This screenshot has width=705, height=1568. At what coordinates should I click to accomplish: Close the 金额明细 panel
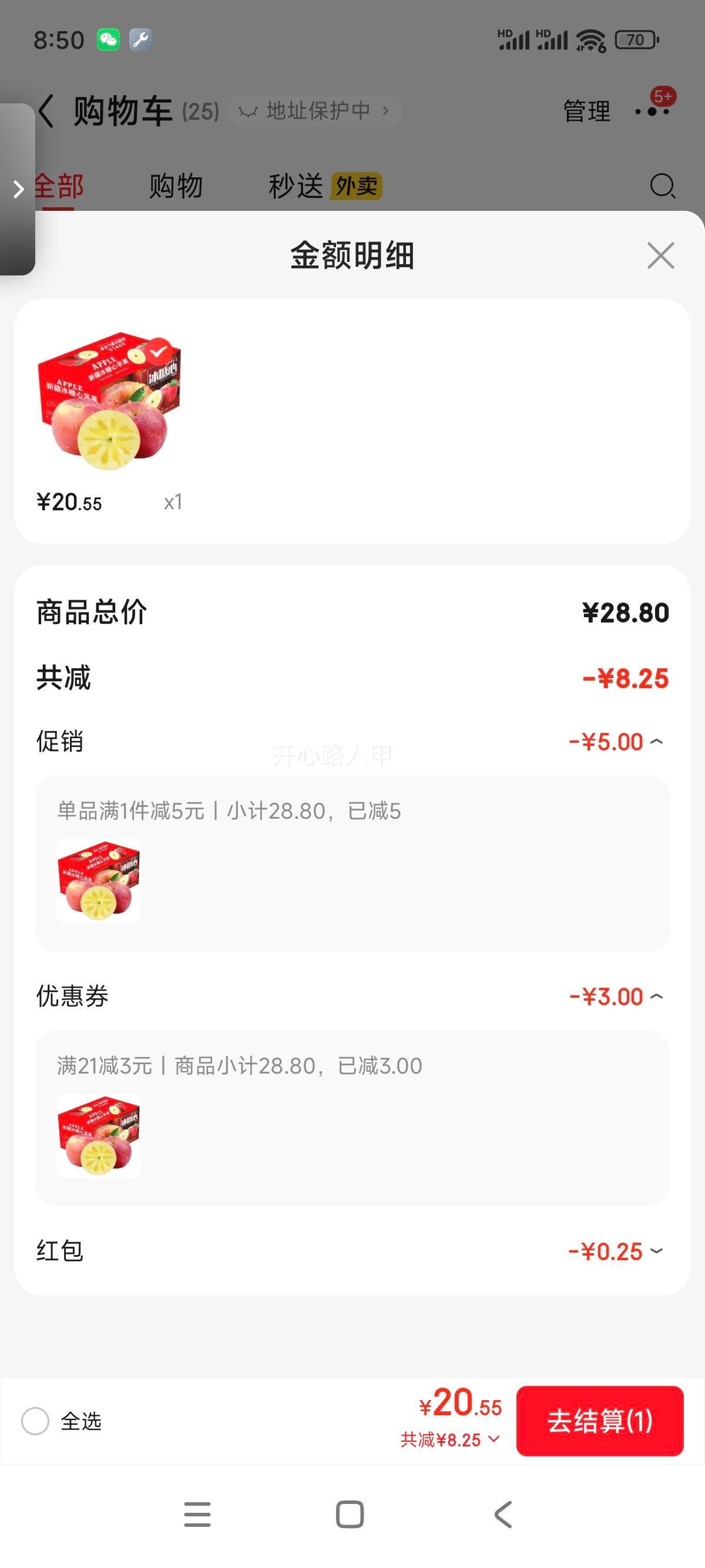coord(660,255)
